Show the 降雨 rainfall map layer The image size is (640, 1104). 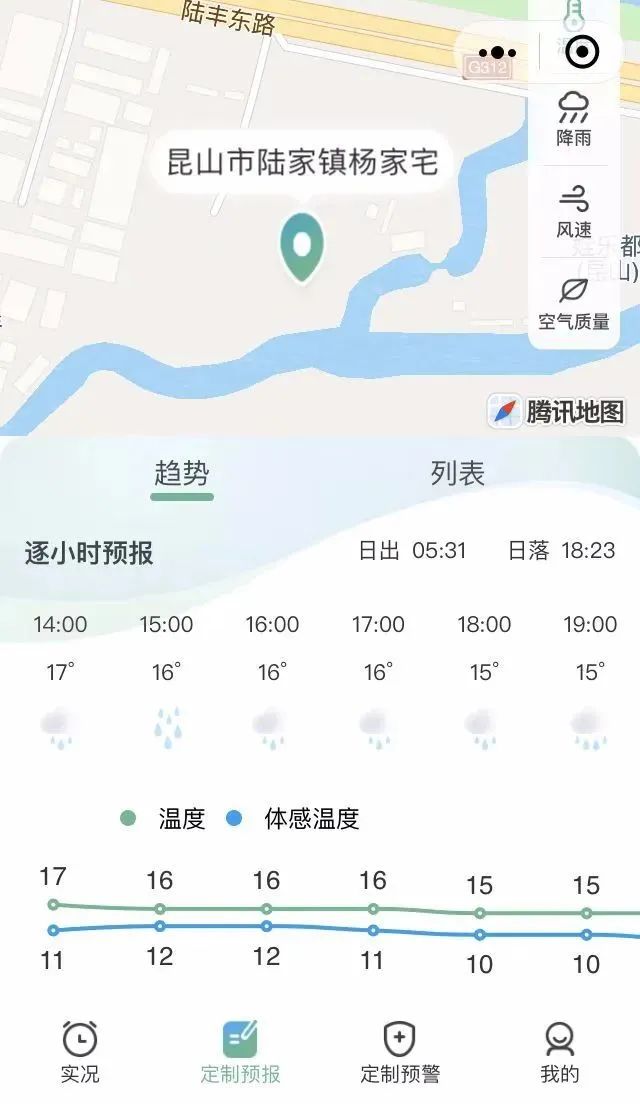tap(574, 118)
